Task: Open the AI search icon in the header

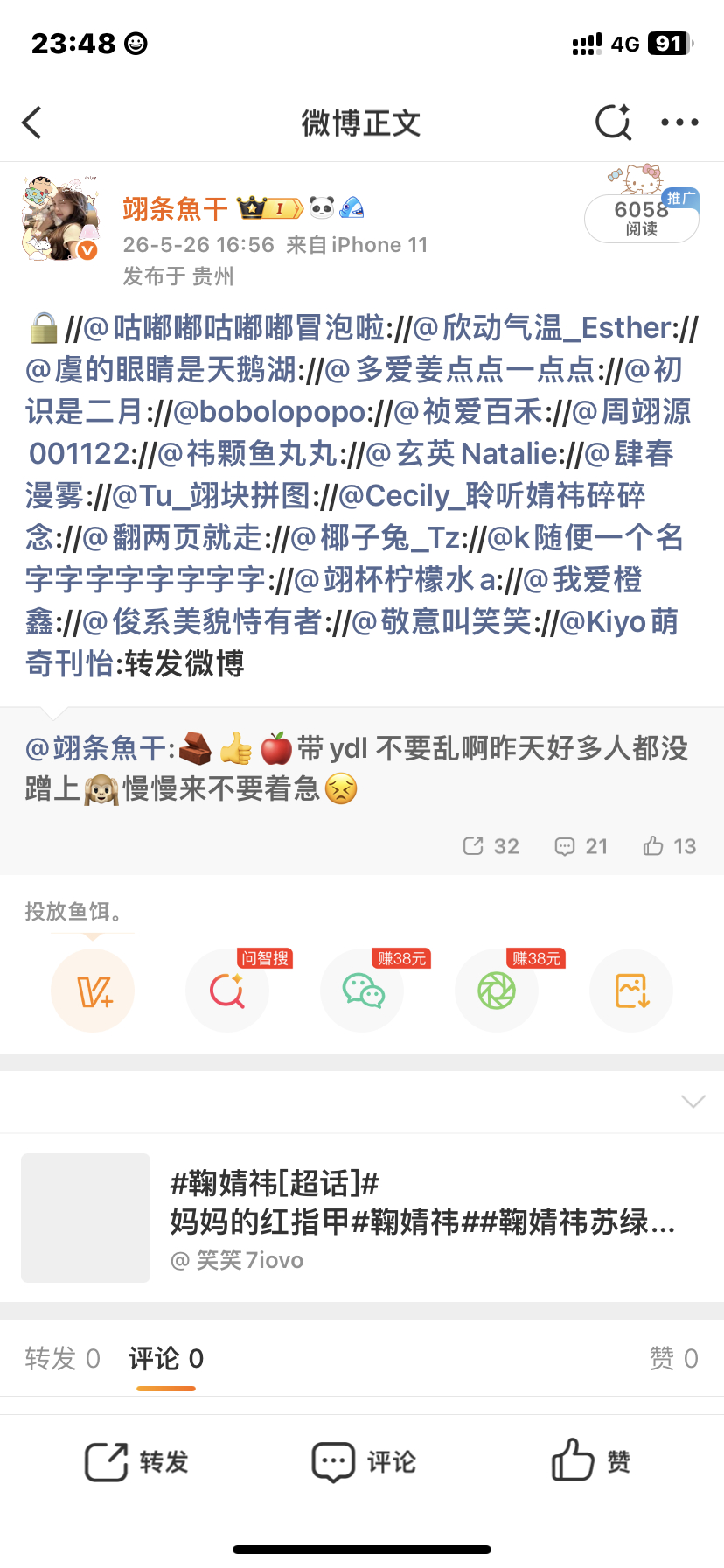Action: click(x=613, y=122)
